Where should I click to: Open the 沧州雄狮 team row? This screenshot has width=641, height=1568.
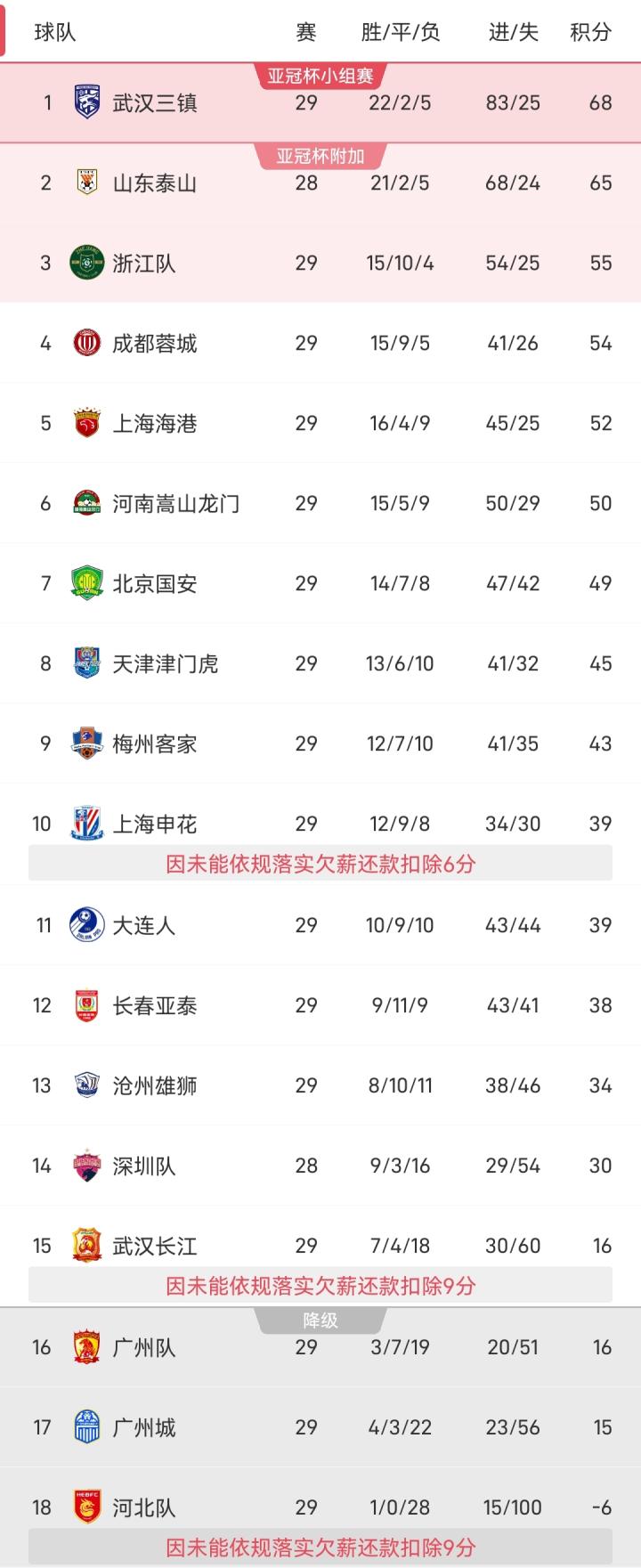click(154, 1086)
